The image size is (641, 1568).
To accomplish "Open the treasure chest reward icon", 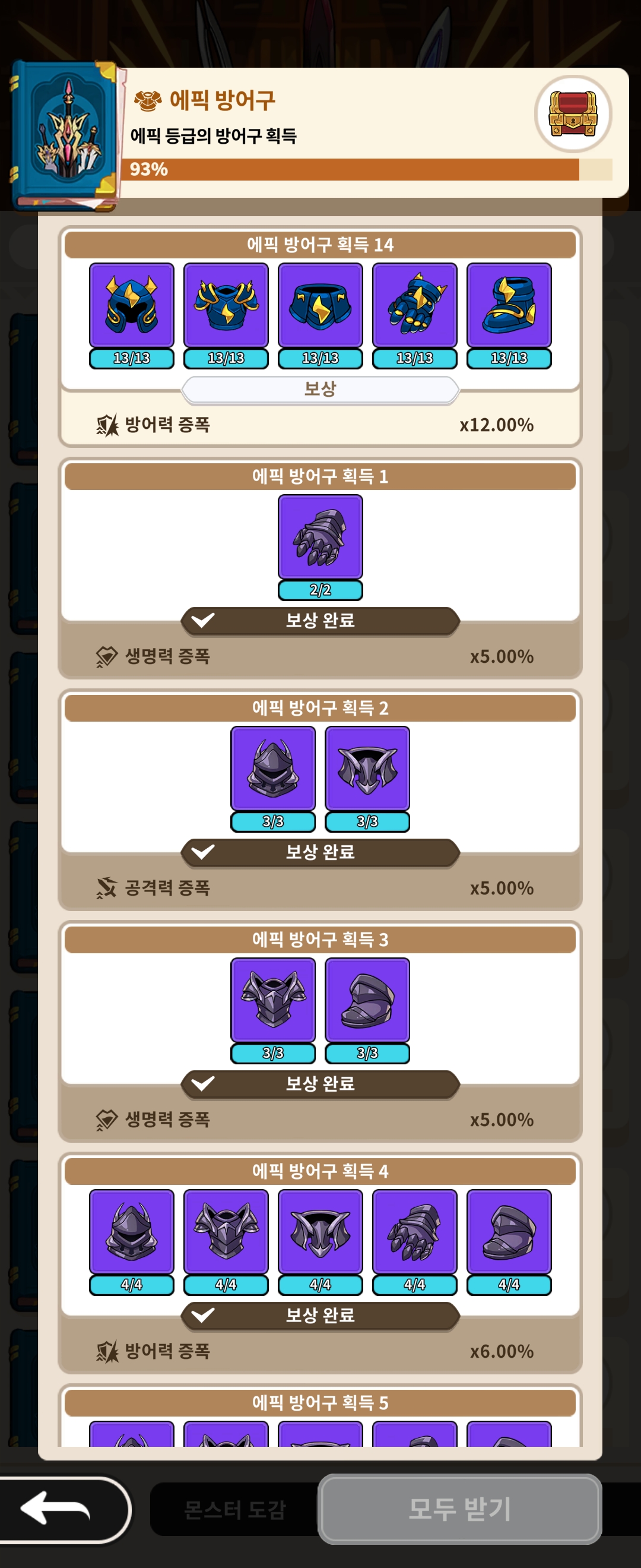I will [x=573, y=114].
